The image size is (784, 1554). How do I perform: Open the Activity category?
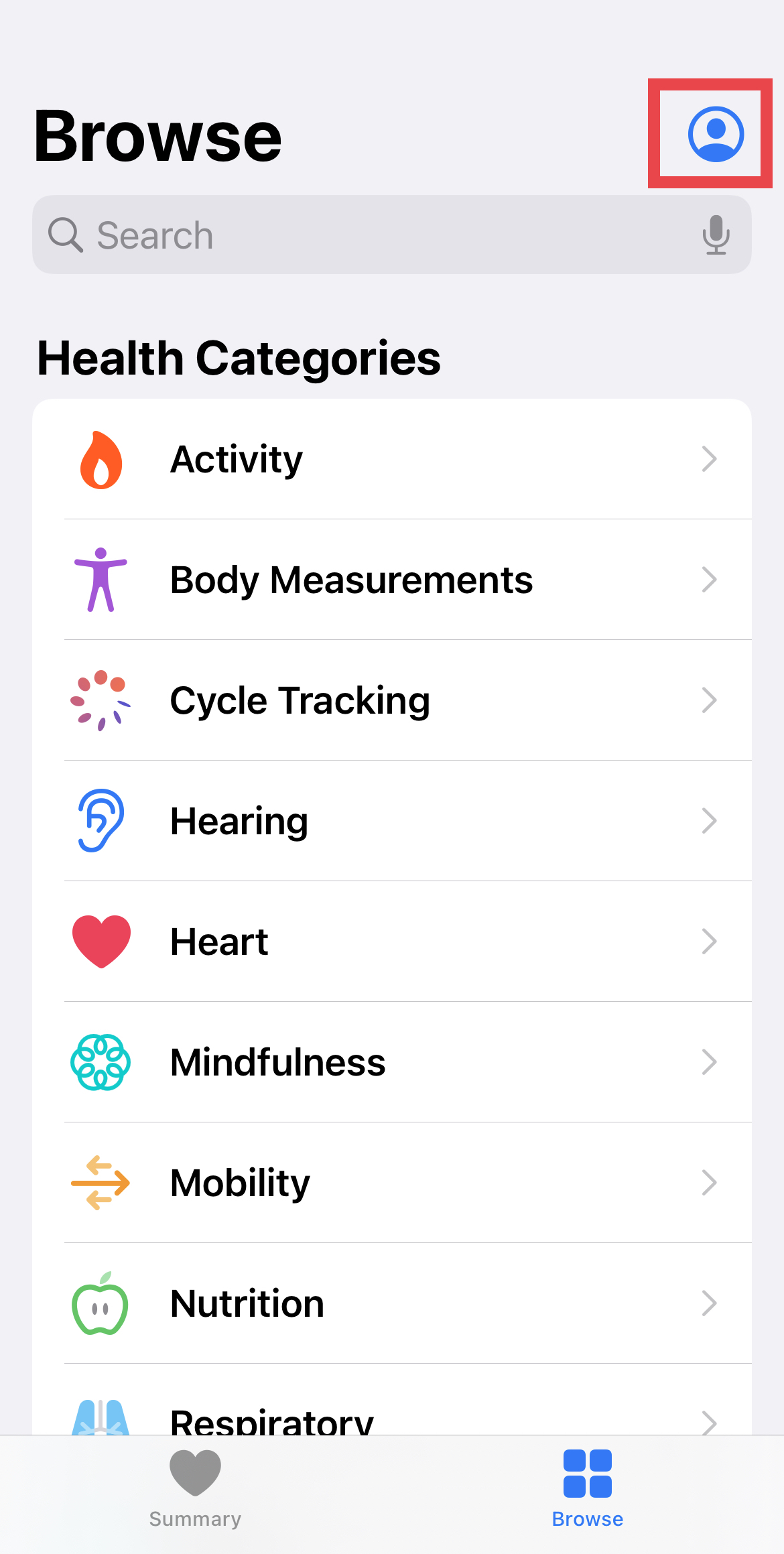(392, 459)
